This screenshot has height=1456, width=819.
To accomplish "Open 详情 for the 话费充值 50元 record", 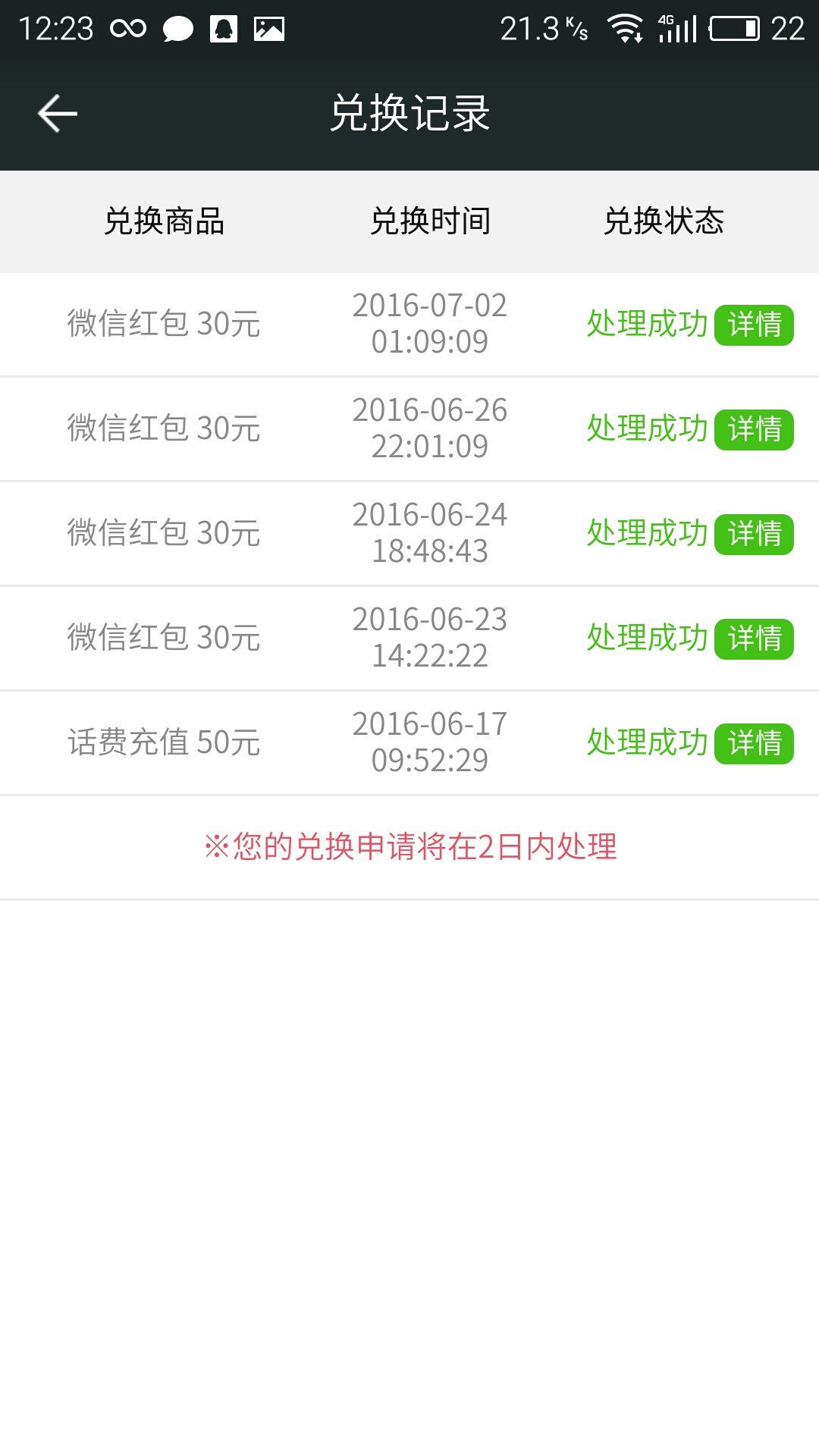I will [754, 743].
